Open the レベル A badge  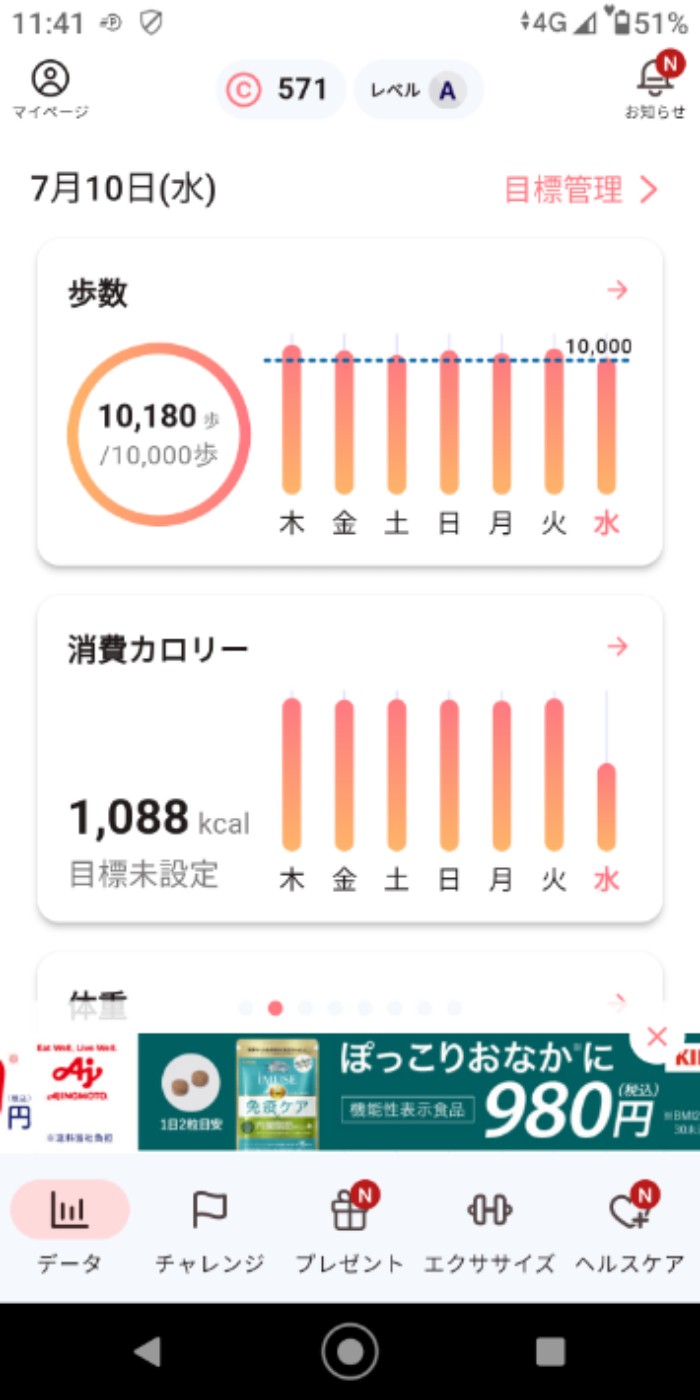[419, 90]
